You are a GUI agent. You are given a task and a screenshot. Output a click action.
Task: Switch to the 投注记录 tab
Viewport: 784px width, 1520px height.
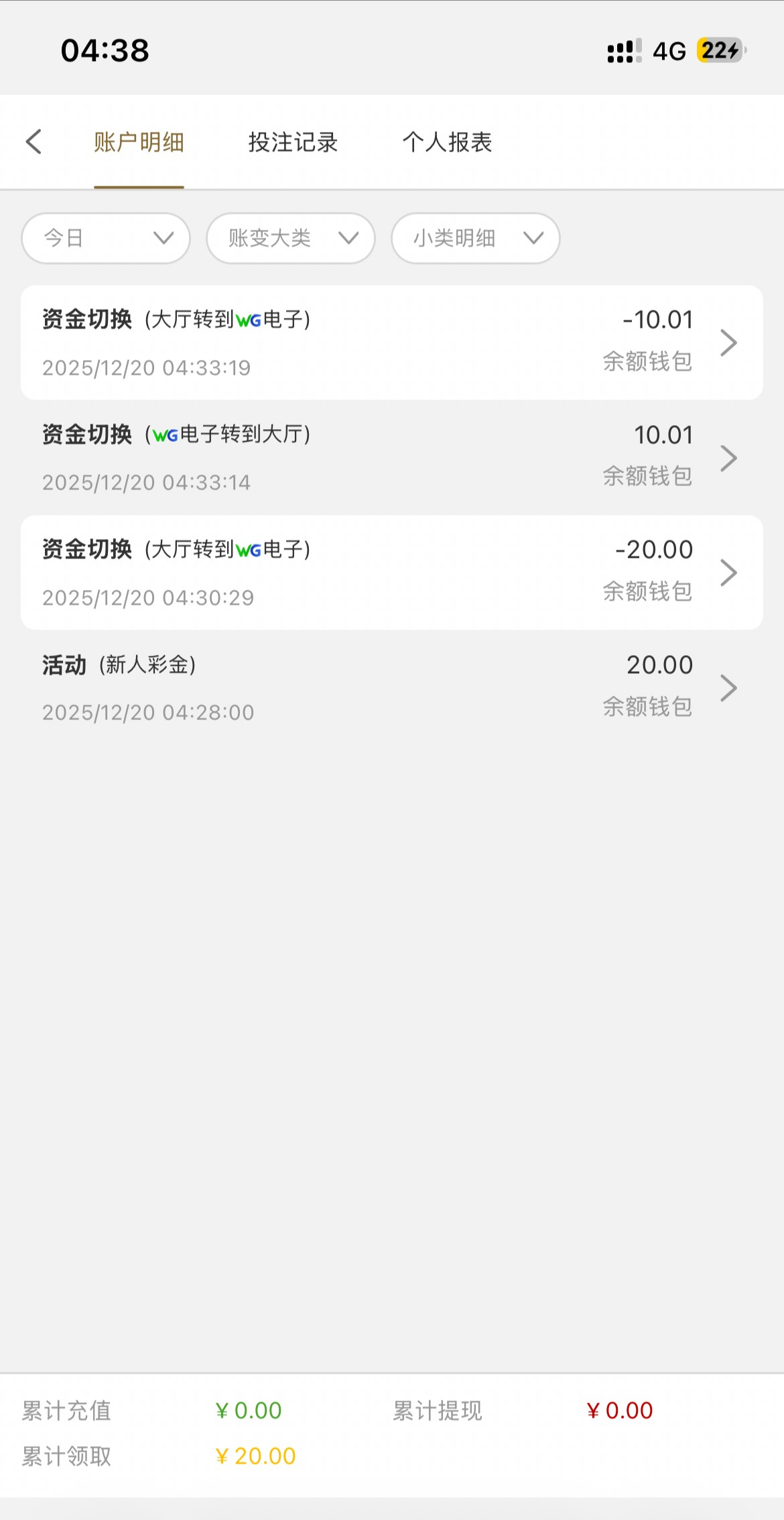click(293, 142)
